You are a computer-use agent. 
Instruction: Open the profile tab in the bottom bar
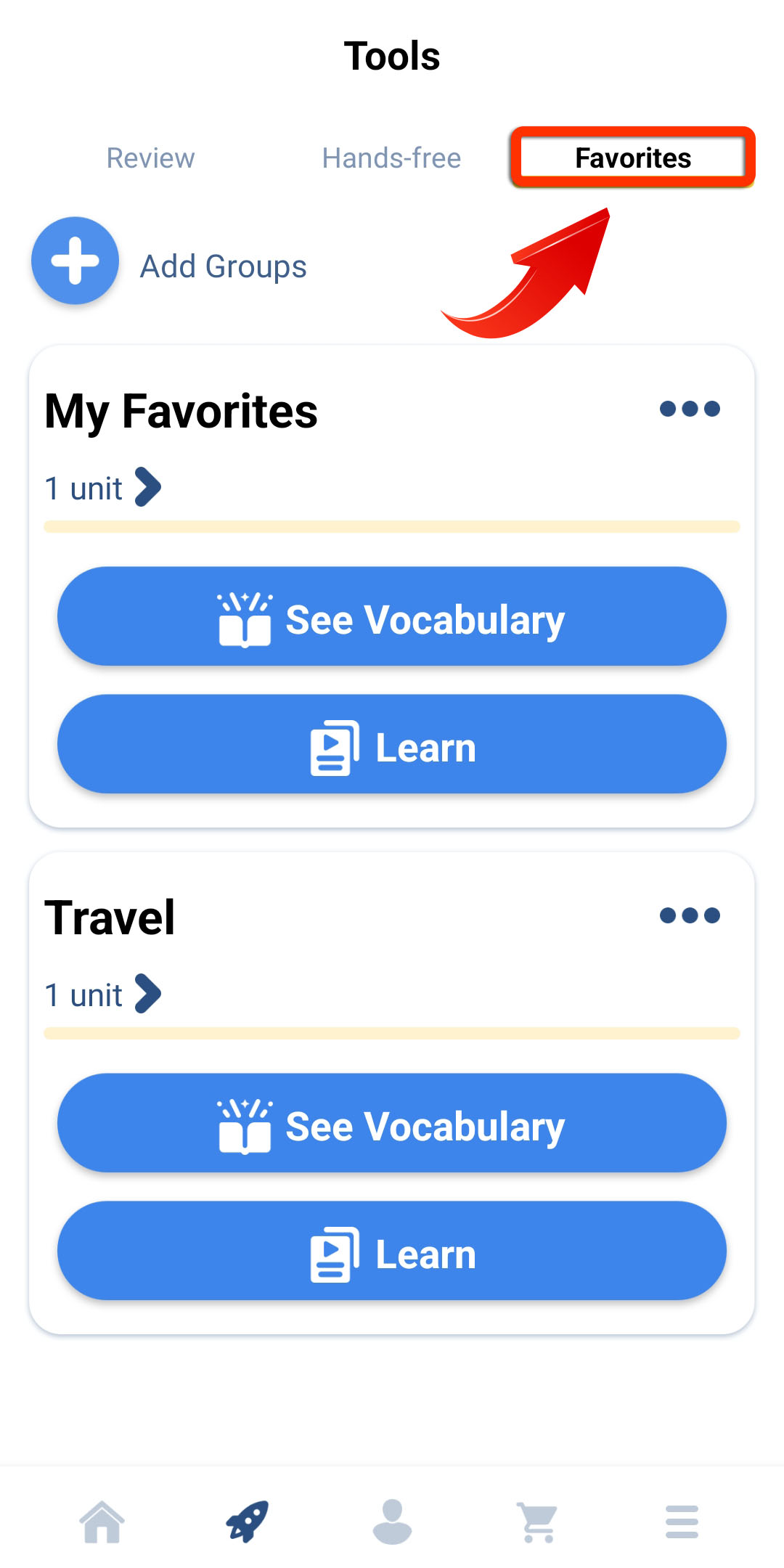tap(392, 1522)
